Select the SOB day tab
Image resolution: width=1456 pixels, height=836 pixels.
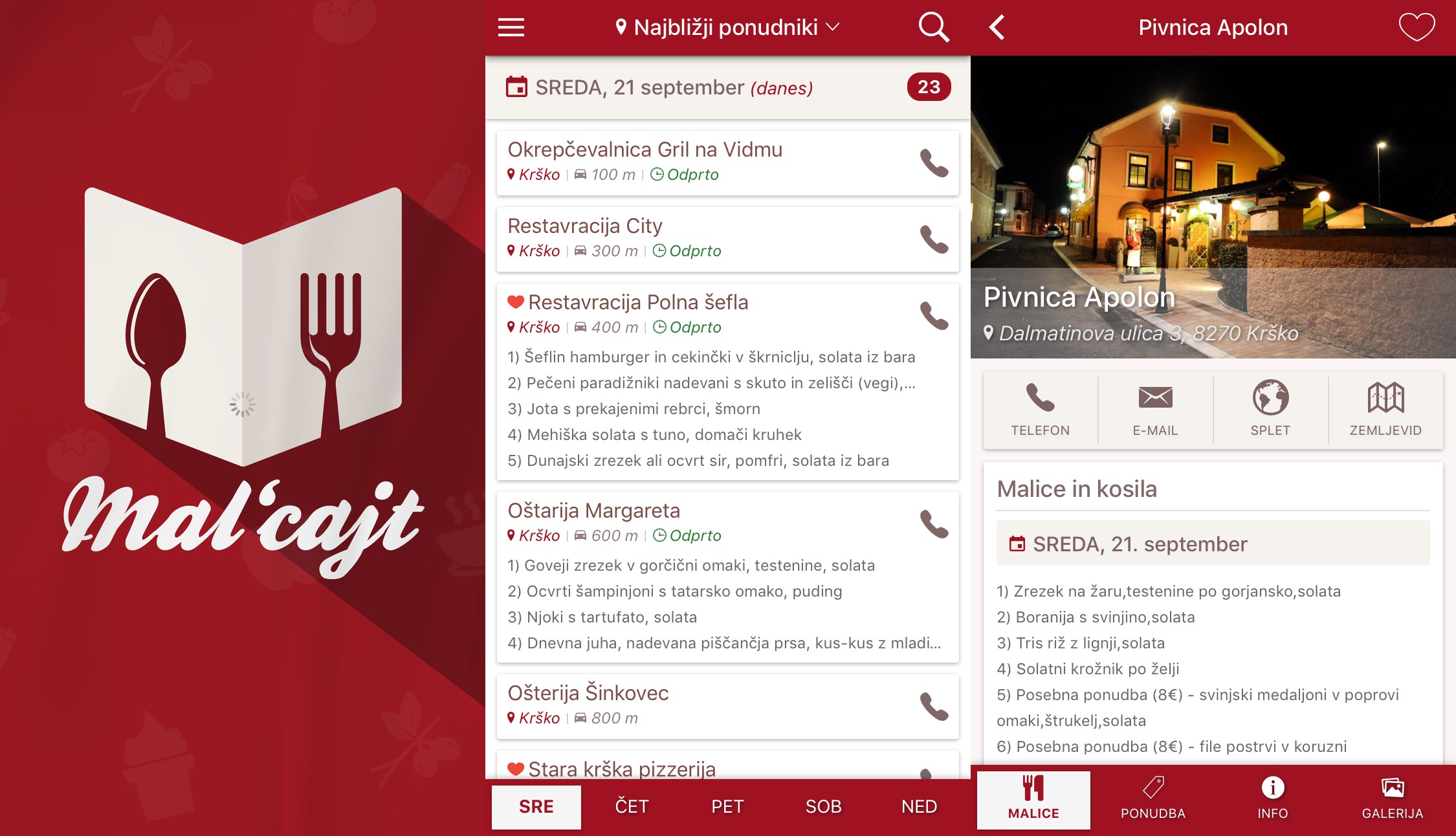point(823,806)
